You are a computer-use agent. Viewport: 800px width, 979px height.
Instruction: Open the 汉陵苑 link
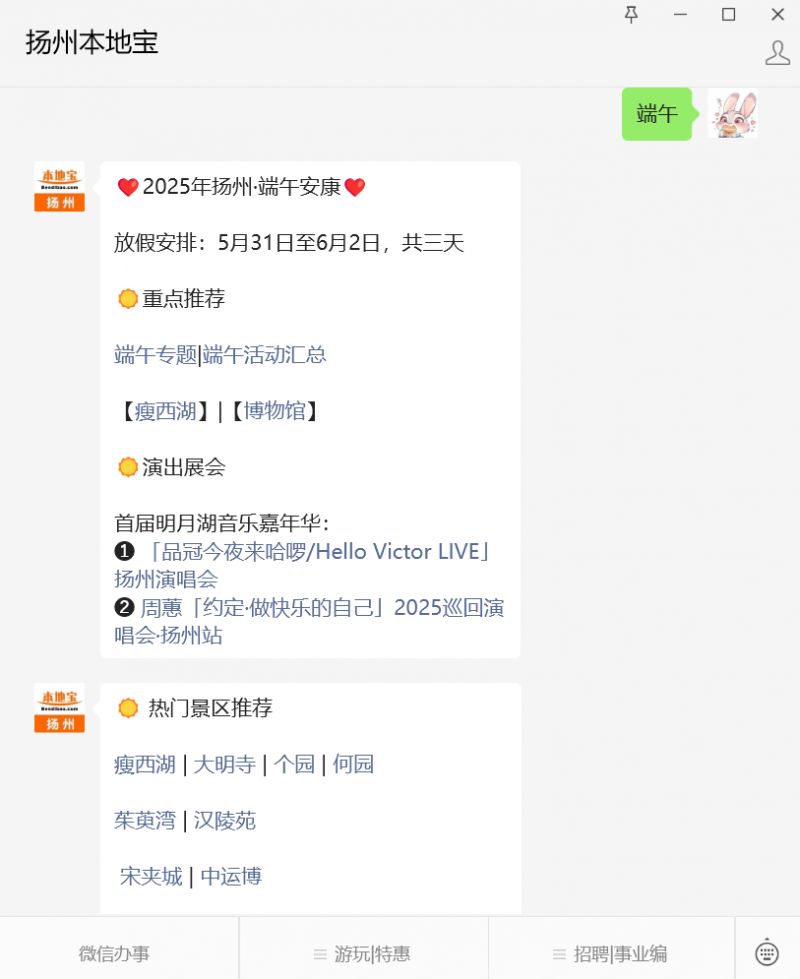pos(224,821)
